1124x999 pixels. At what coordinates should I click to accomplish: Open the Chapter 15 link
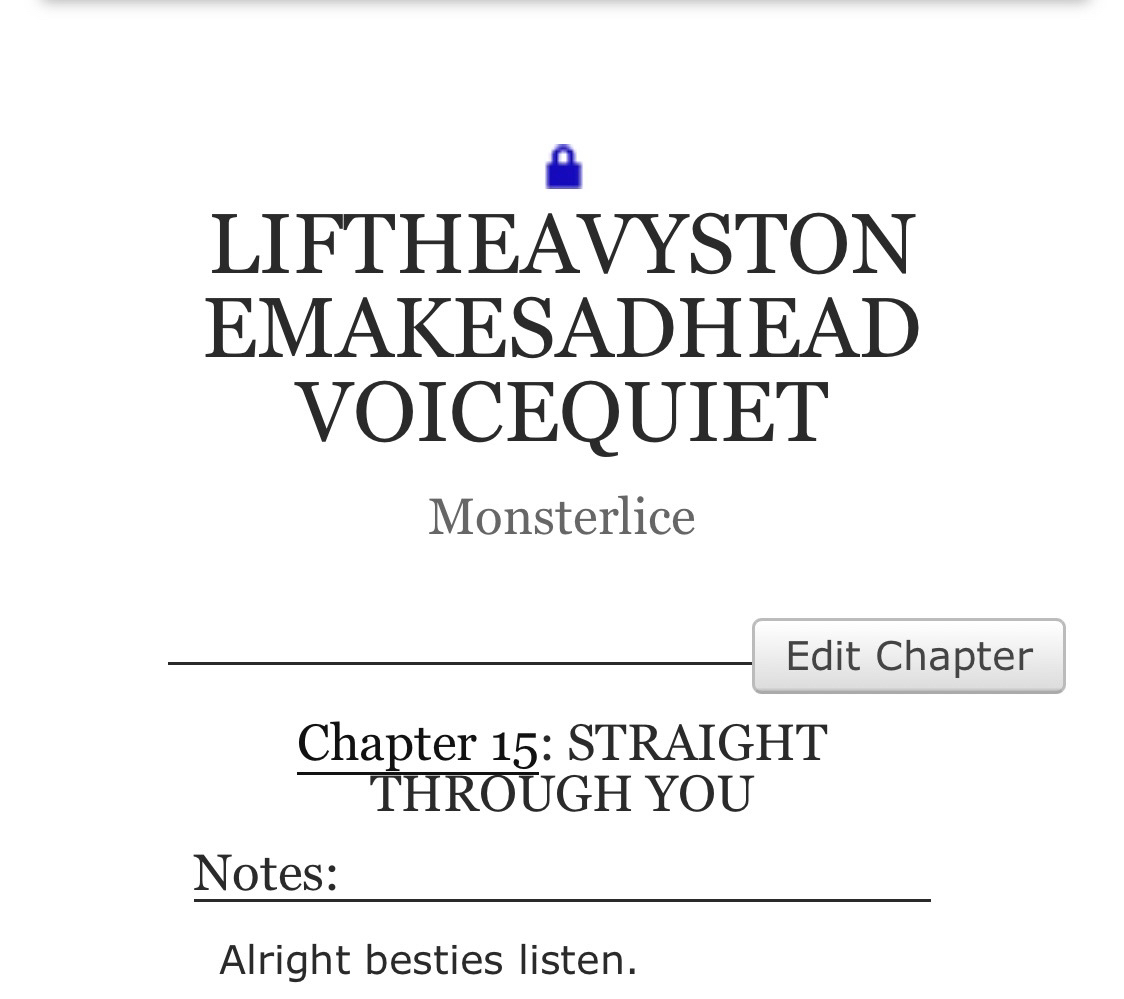pyautogui.click(x=418, y=745)
